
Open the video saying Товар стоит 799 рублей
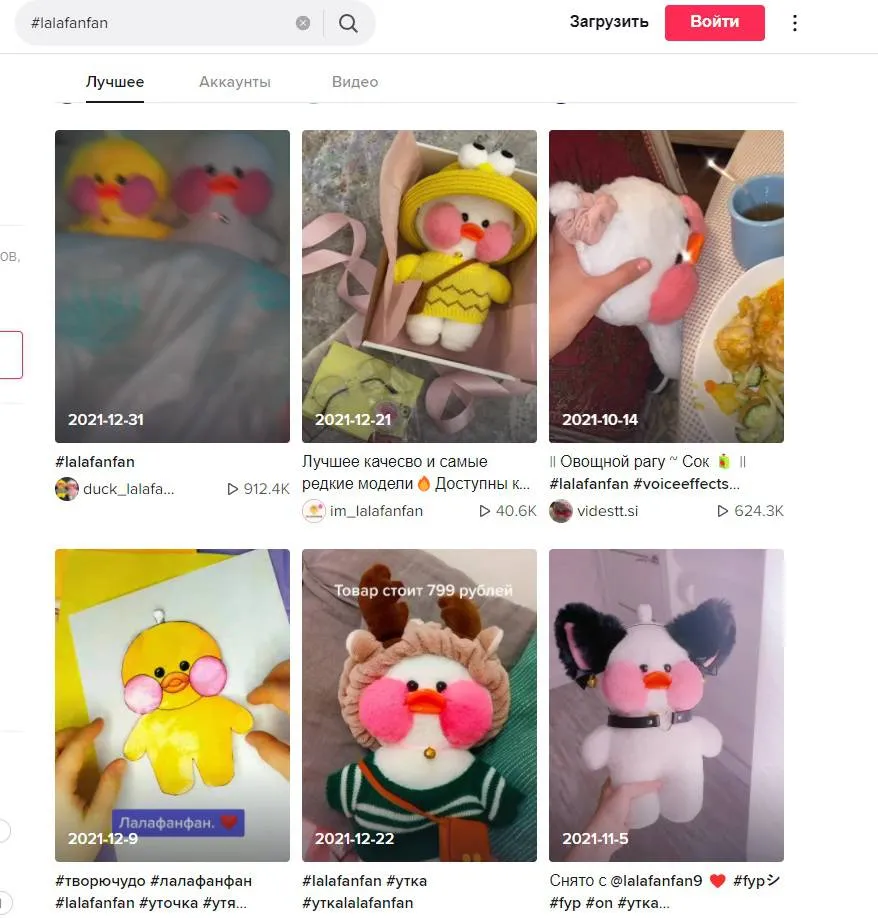(x=419, y=705)
